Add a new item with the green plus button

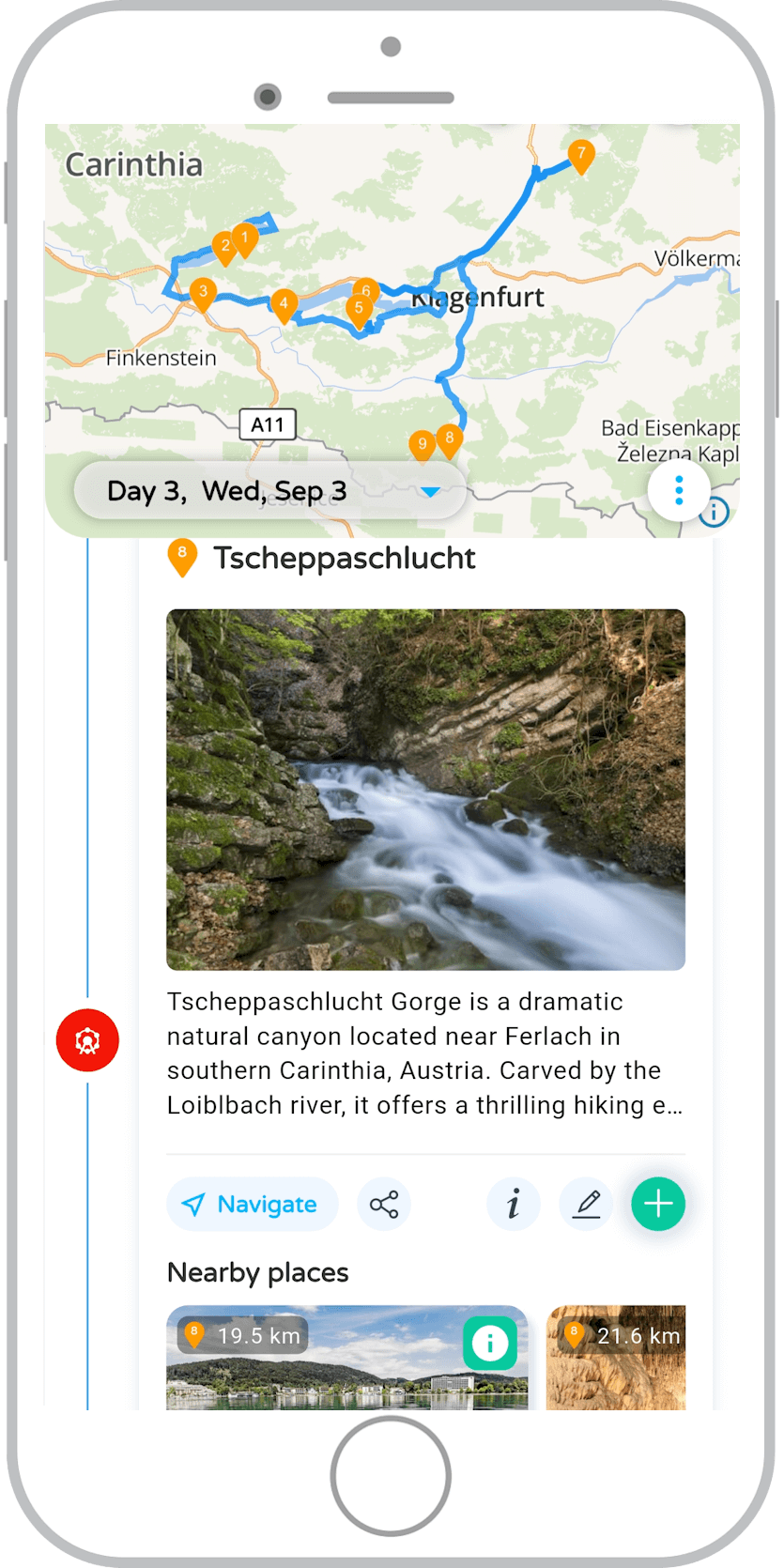[658, 1204]
